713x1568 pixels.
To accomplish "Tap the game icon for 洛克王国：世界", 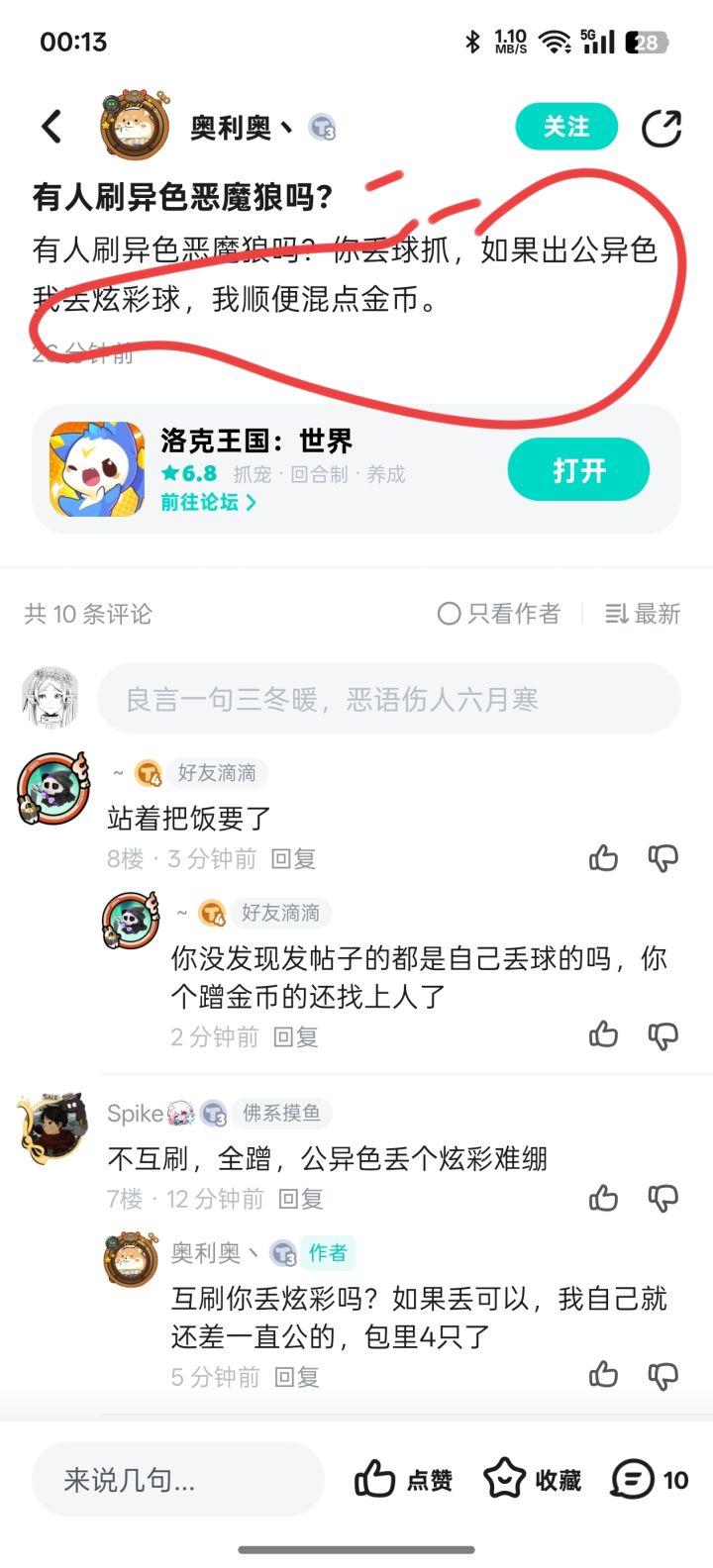I will click(x=98, y=469).
